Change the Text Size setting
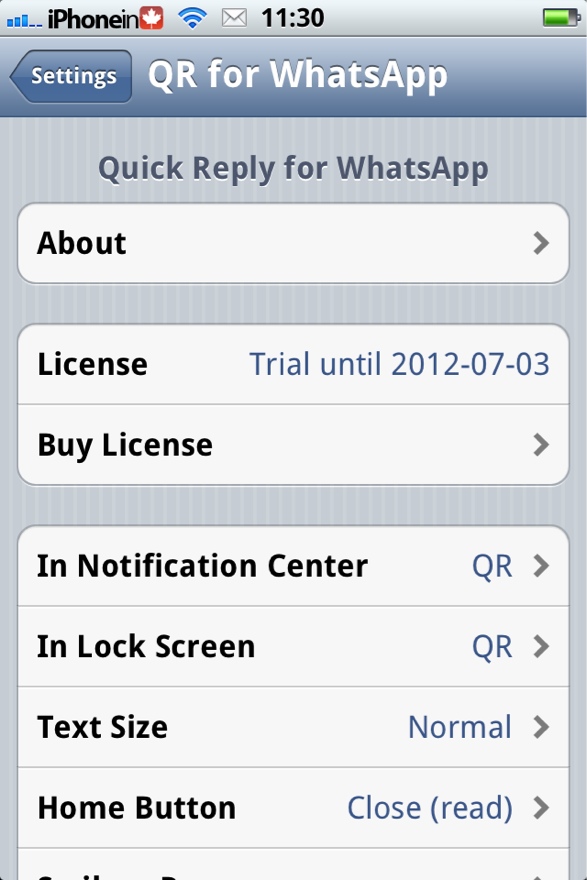This screenshot has height=880, width=587. pyautogui.click(x=293, y=727)
